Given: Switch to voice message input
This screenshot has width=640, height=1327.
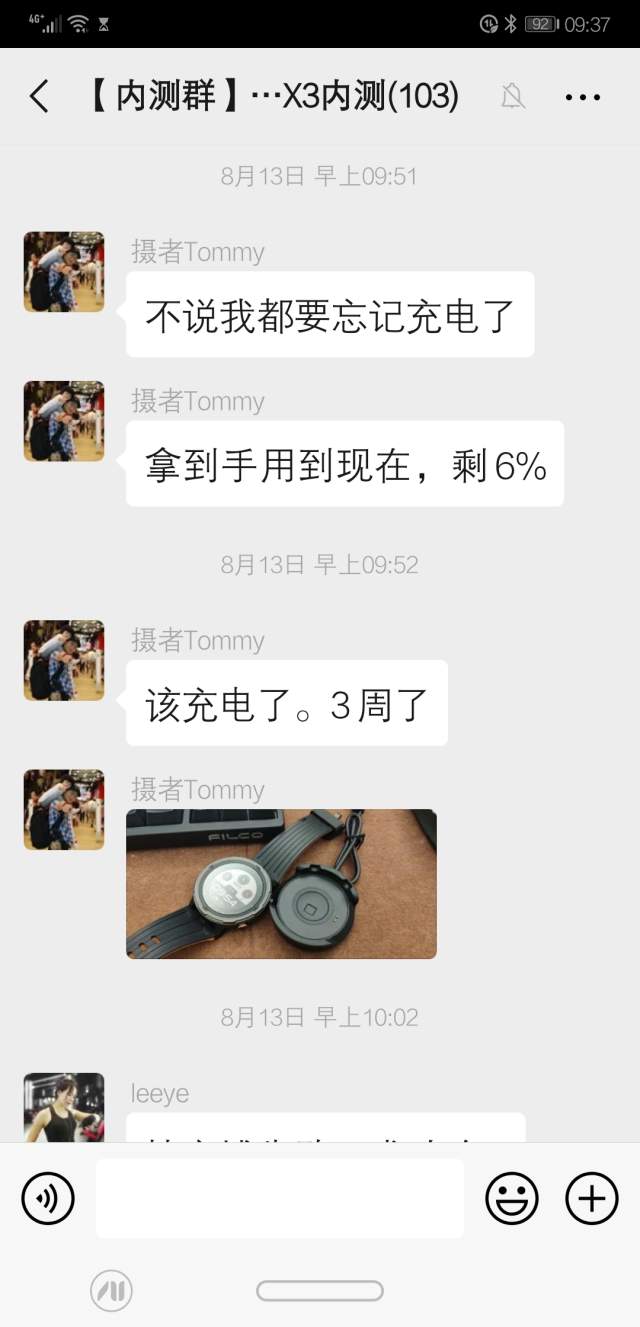Looking at the screenshot, I should [48, 1197].
